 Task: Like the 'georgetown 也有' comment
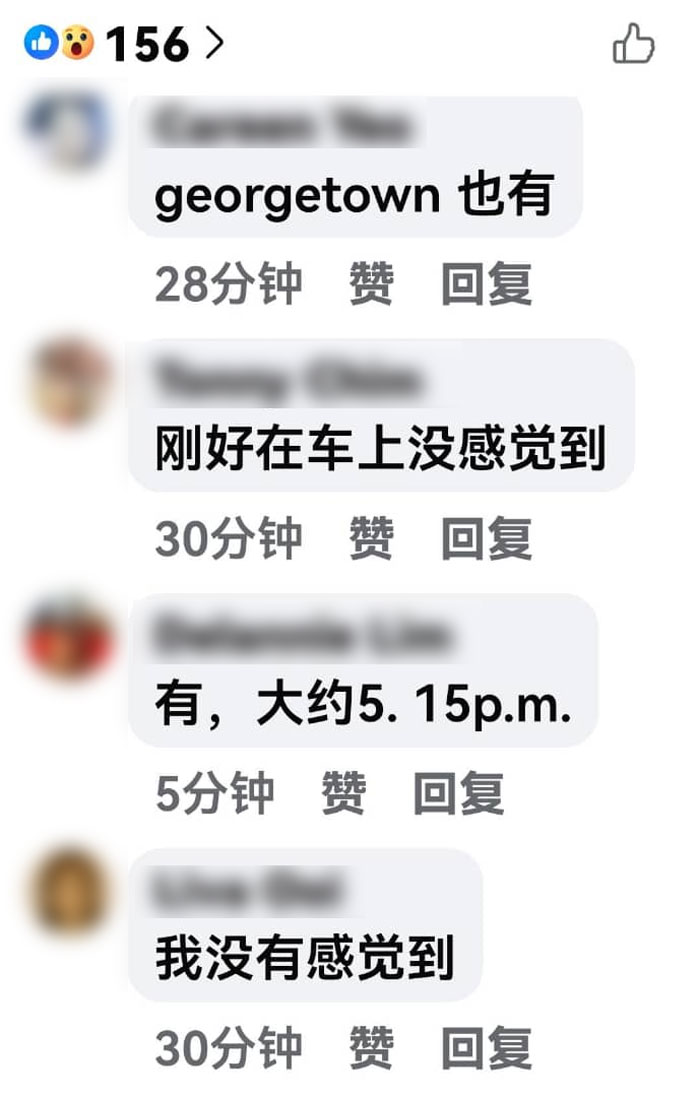371,284
